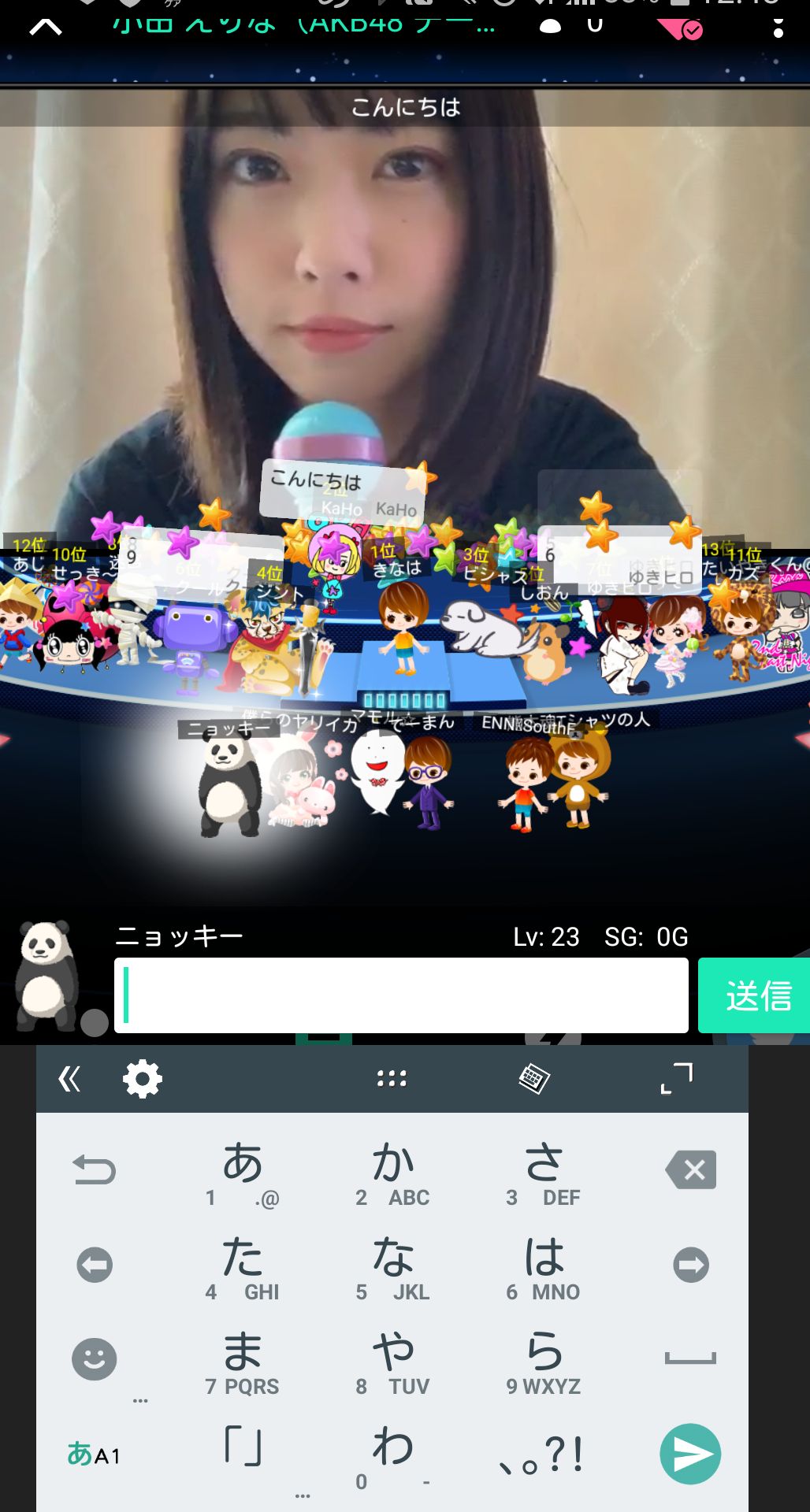The height and width of the screenshot is (1512, 810).
Task: Send the comment with 送信 button
Action: coord(754,995)
